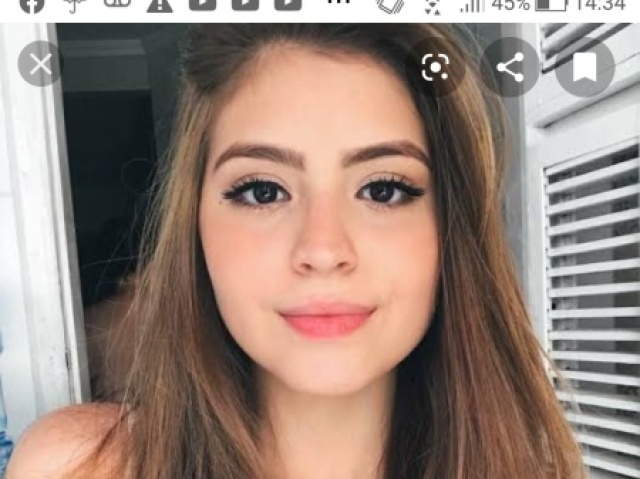Search this image with Lens
The image size is (640, 479).
tap(435, 67)
